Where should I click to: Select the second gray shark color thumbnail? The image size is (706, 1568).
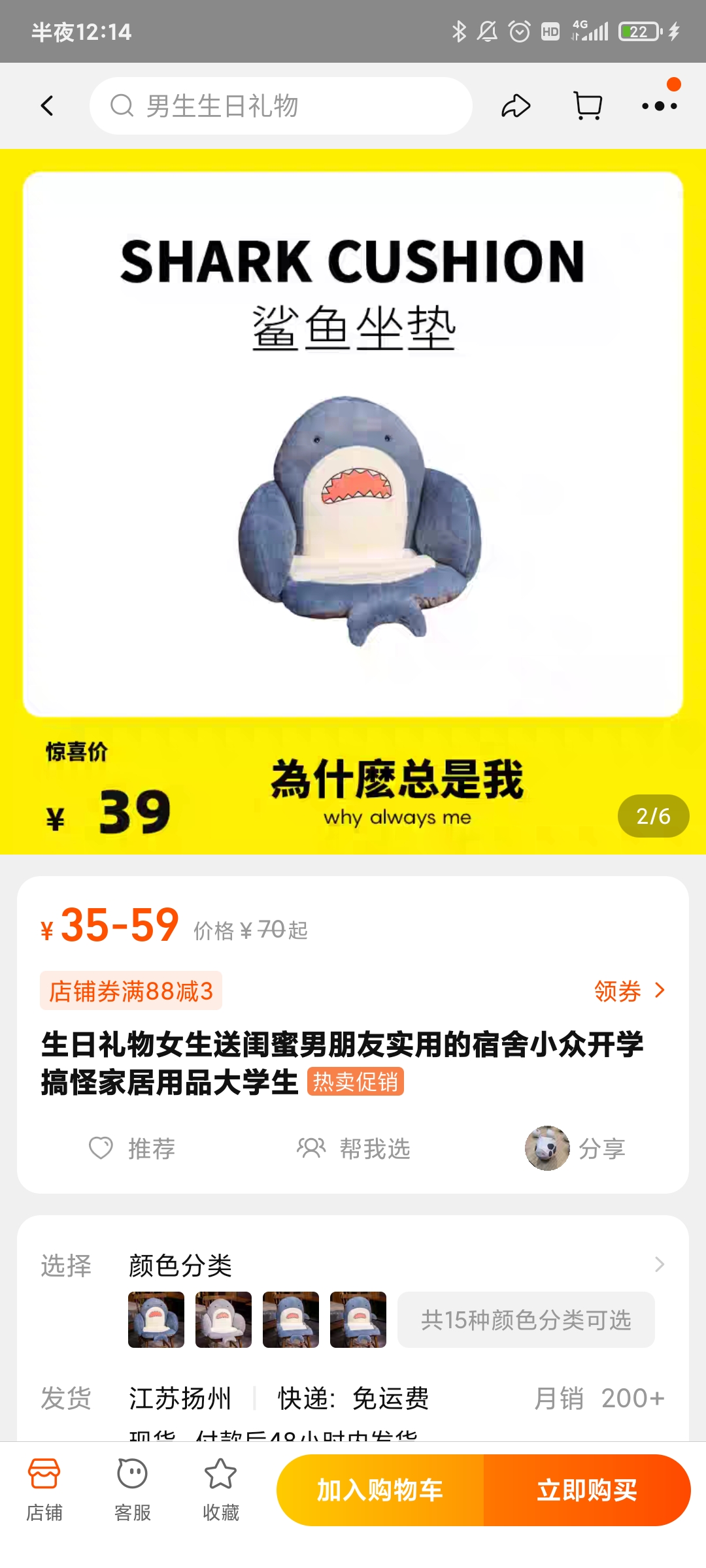tap(224, 1320)
